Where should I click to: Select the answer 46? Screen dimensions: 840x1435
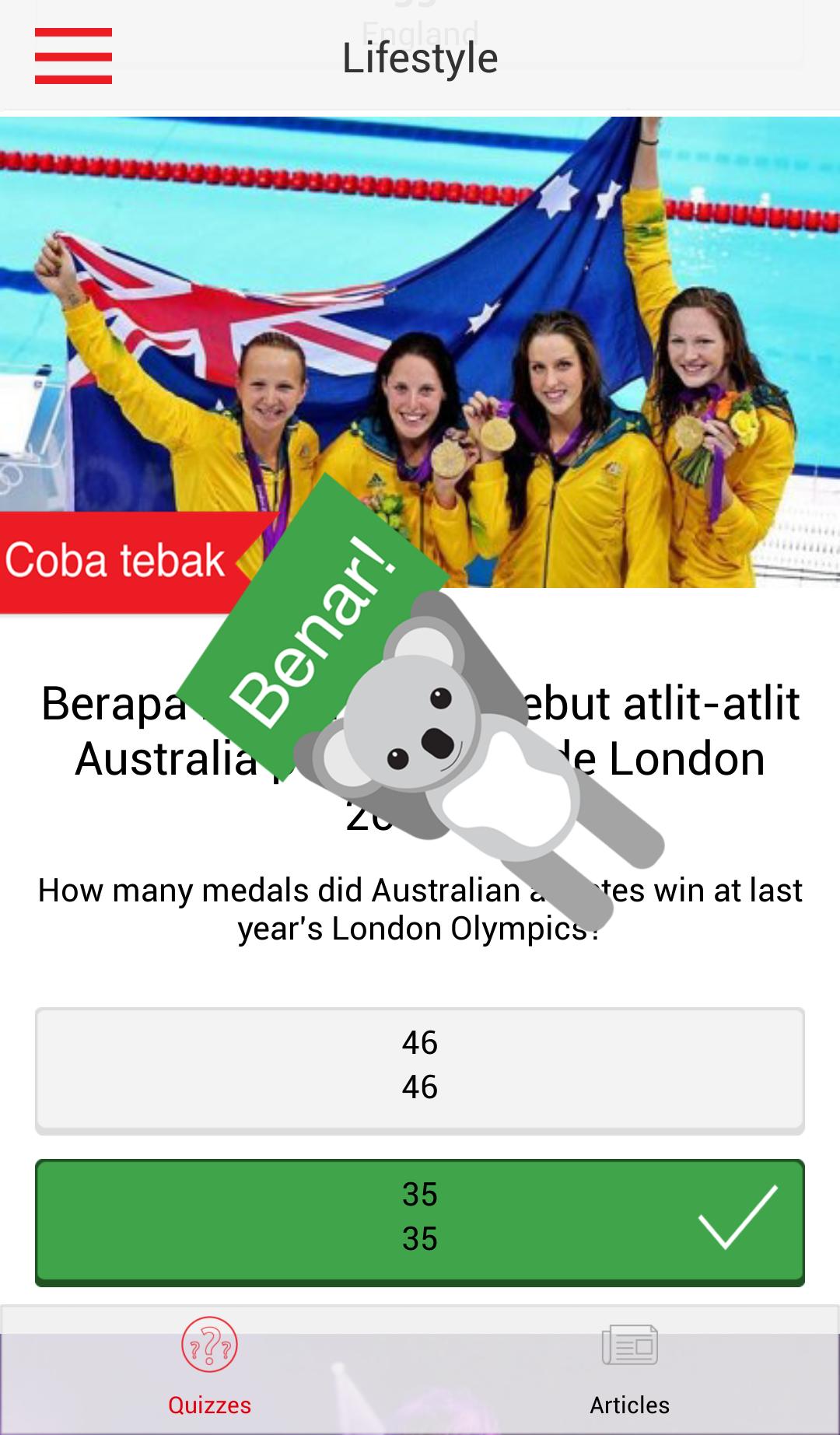pyautogui.click(x=420, y=1067)
